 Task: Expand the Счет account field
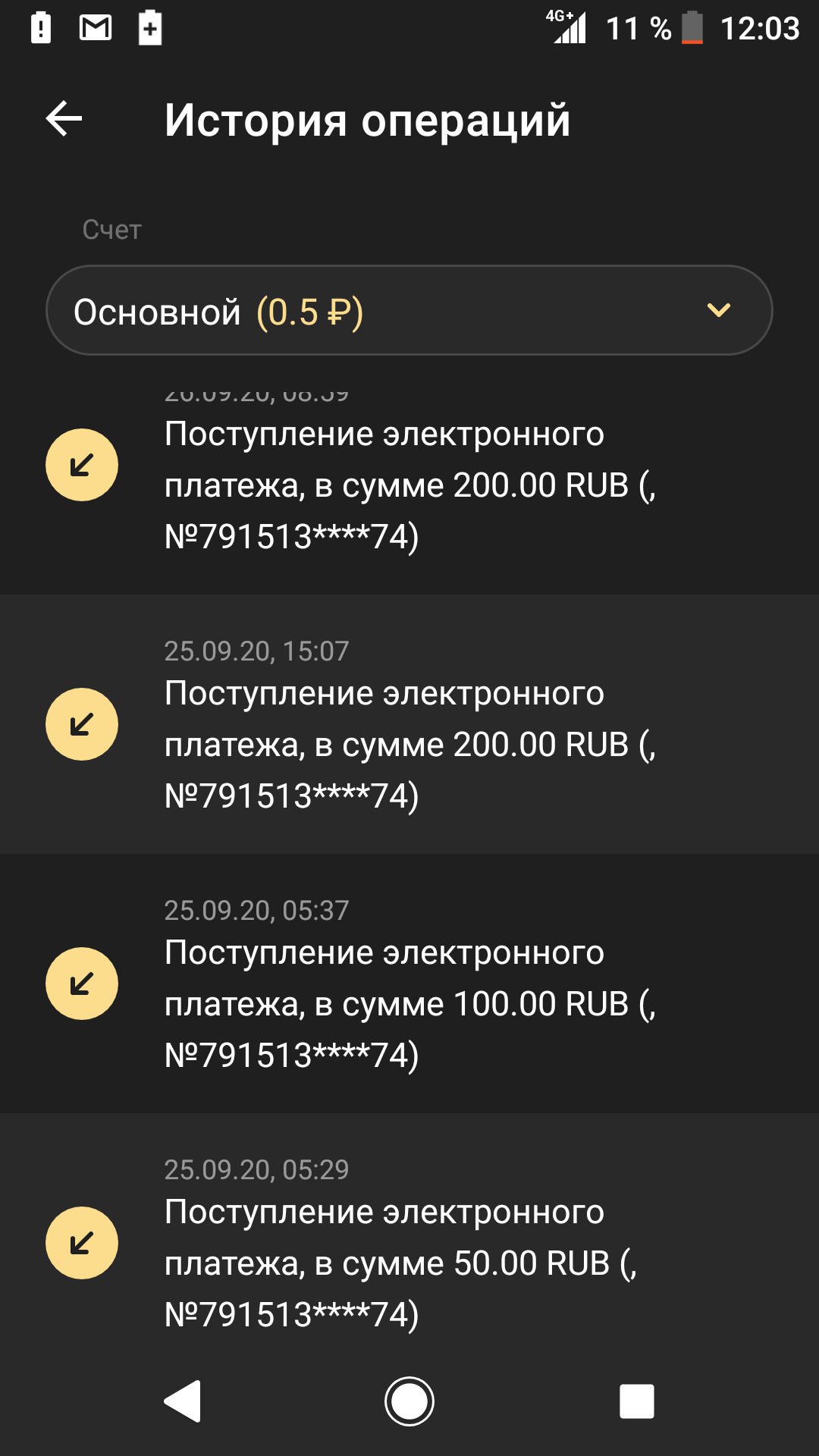point(409,311)
